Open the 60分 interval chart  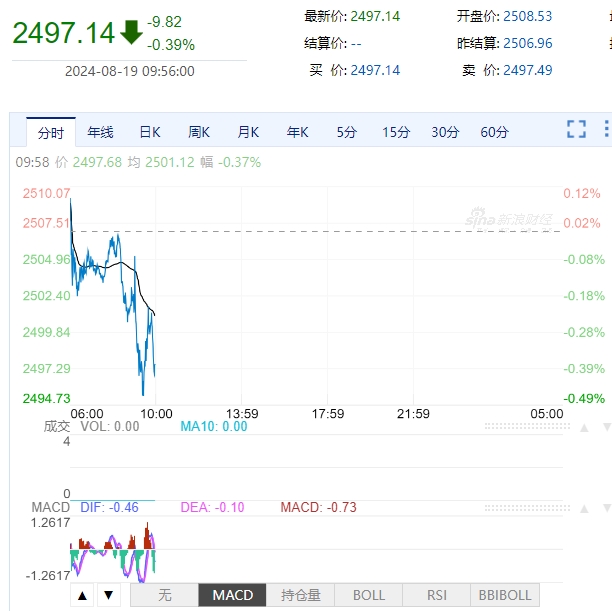[x=494, y=132]
